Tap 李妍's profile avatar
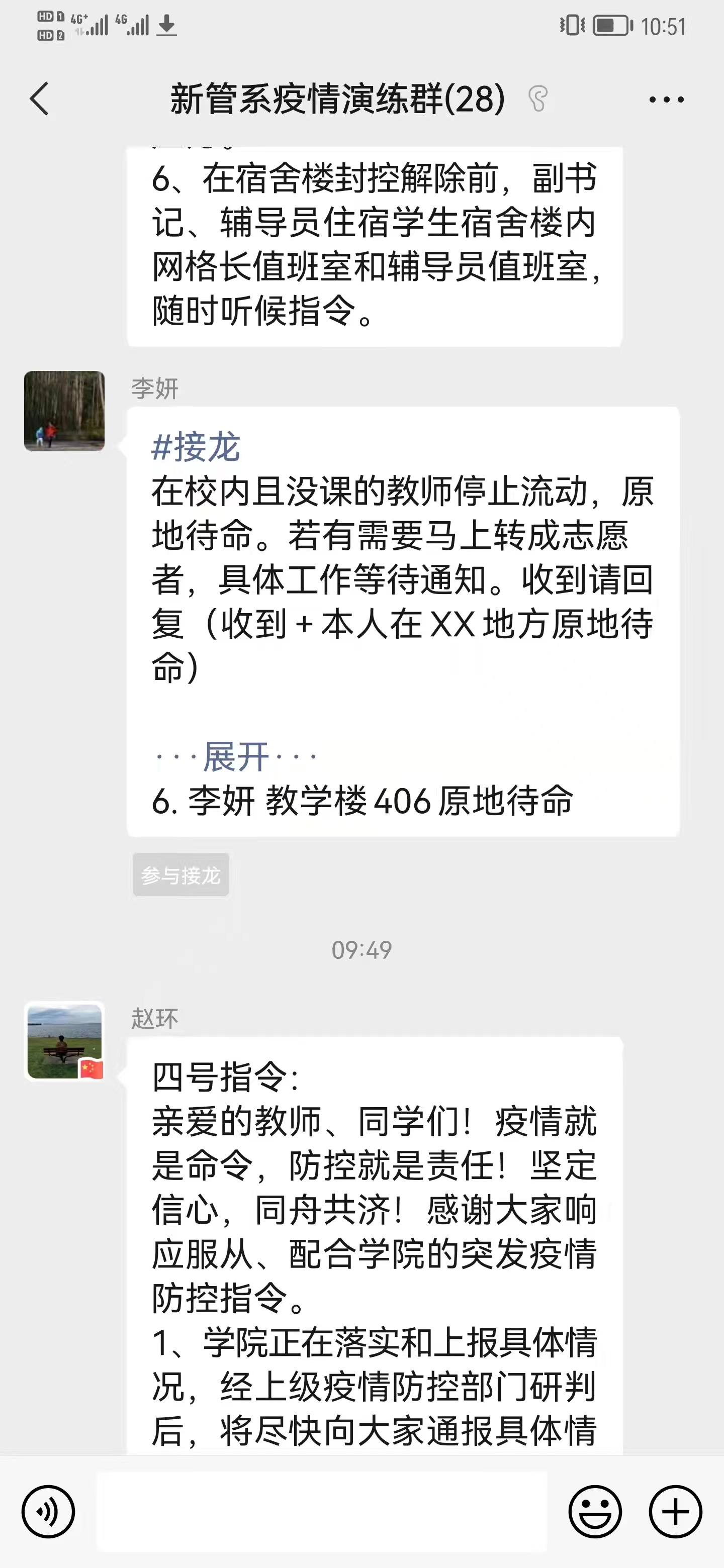Viewport: 724px width, 1568px height. click(x=64, y=411)
